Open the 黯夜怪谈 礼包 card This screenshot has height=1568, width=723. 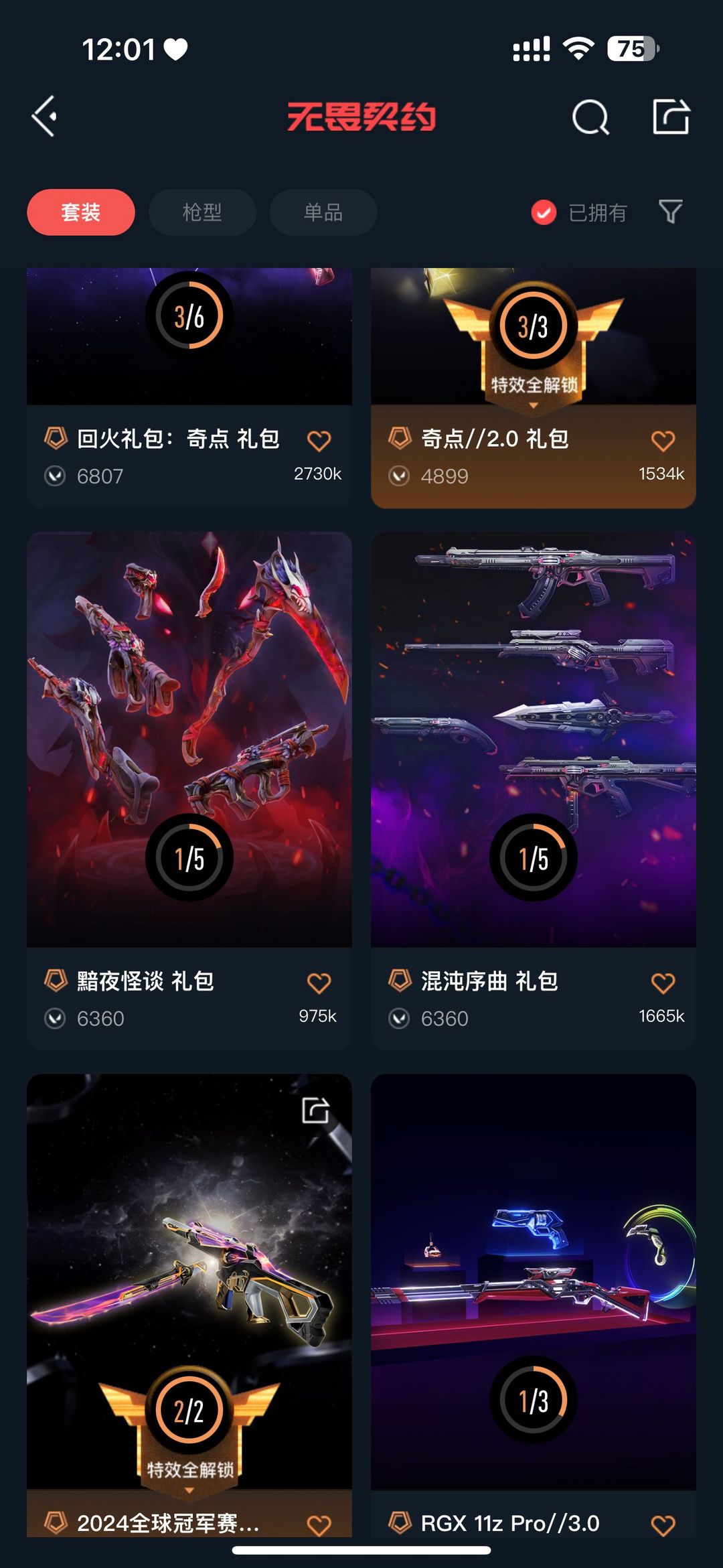pos(189,790)
